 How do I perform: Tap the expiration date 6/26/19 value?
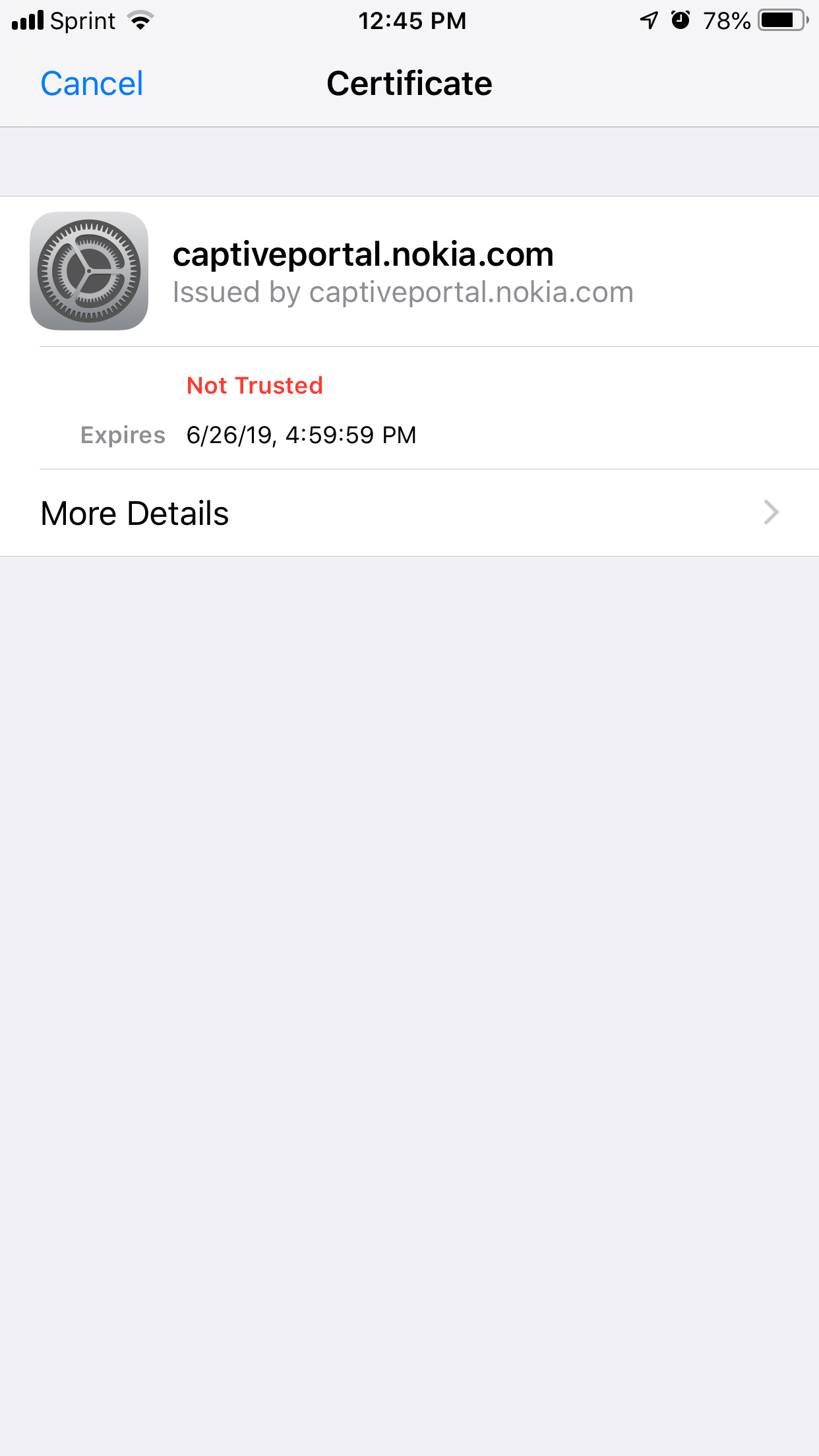pos(301,435)
